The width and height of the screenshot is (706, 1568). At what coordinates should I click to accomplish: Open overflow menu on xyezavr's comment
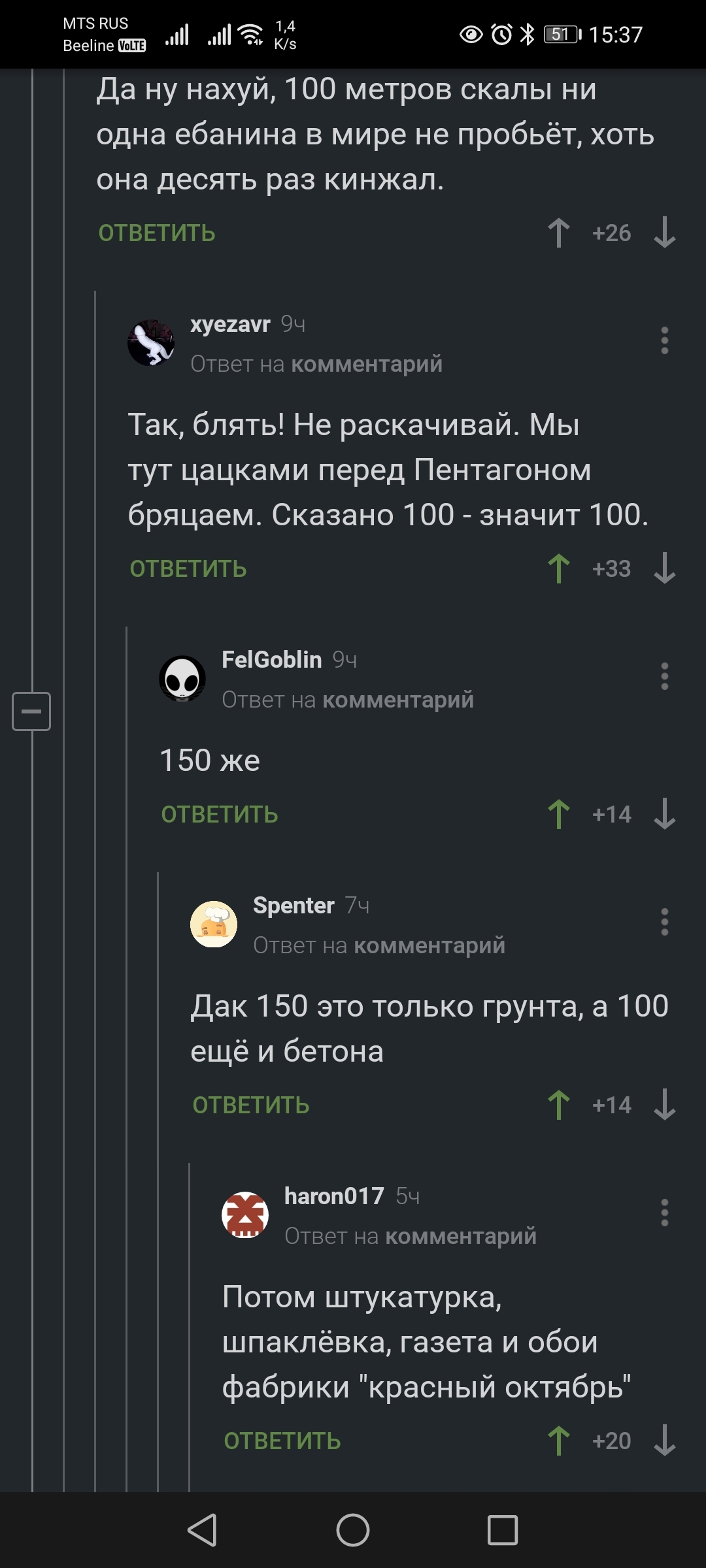pos(664,340)
